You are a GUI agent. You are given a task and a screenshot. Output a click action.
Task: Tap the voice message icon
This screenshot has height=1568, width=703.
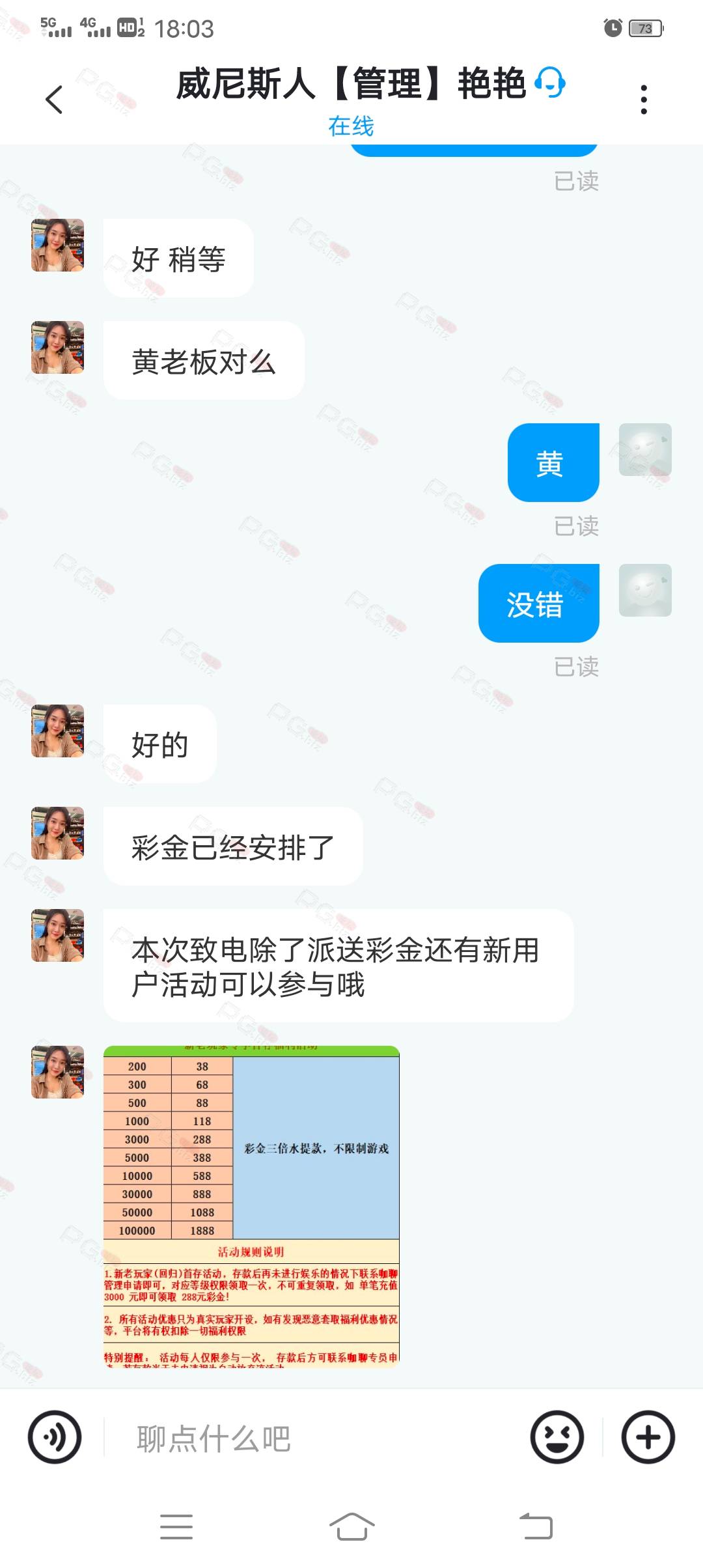tap(55, 1437)
